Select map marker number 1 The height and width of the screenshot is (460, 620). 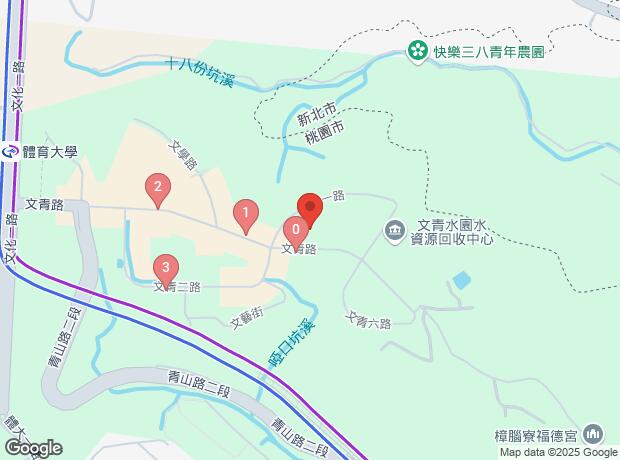click(245, 213)
